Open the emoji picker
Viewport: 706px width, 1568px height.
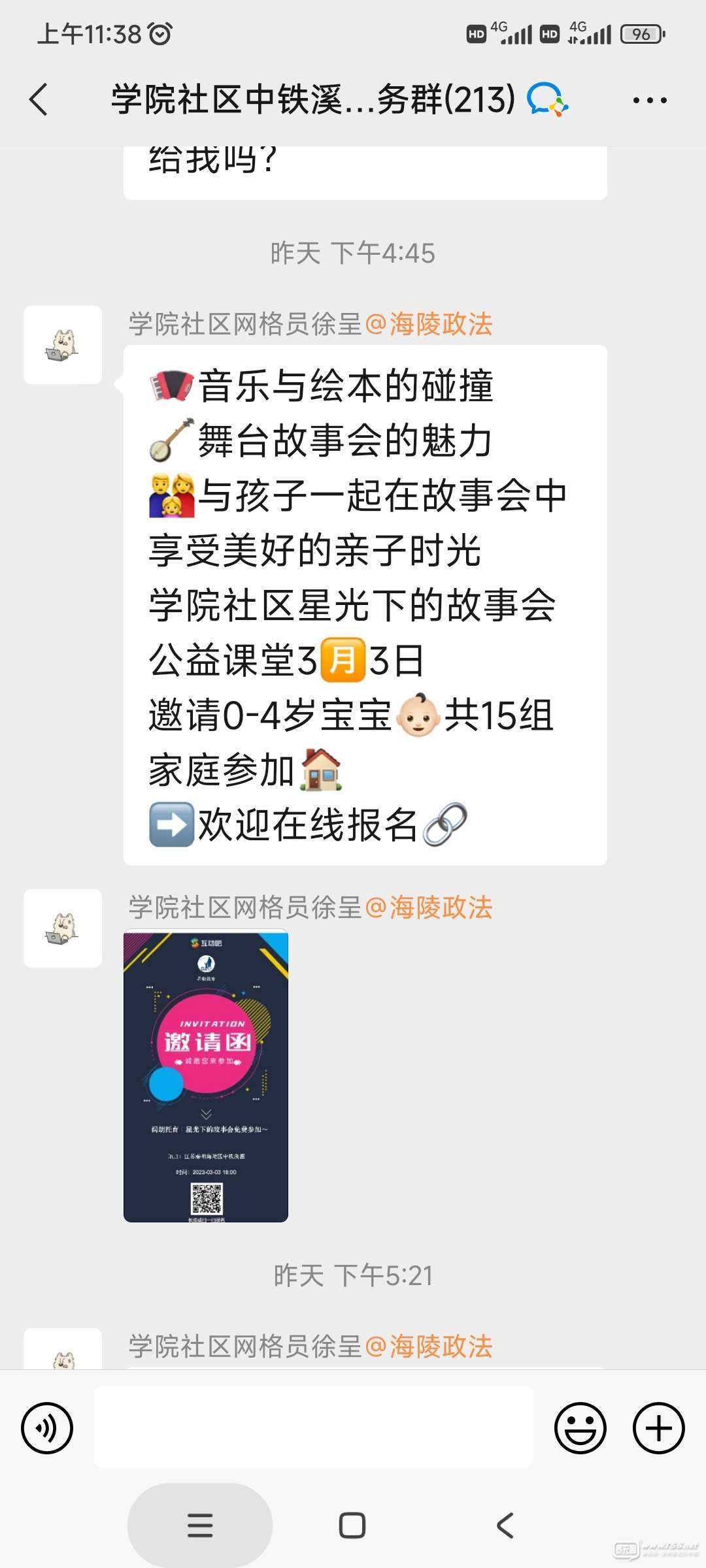click(580, 1428)
